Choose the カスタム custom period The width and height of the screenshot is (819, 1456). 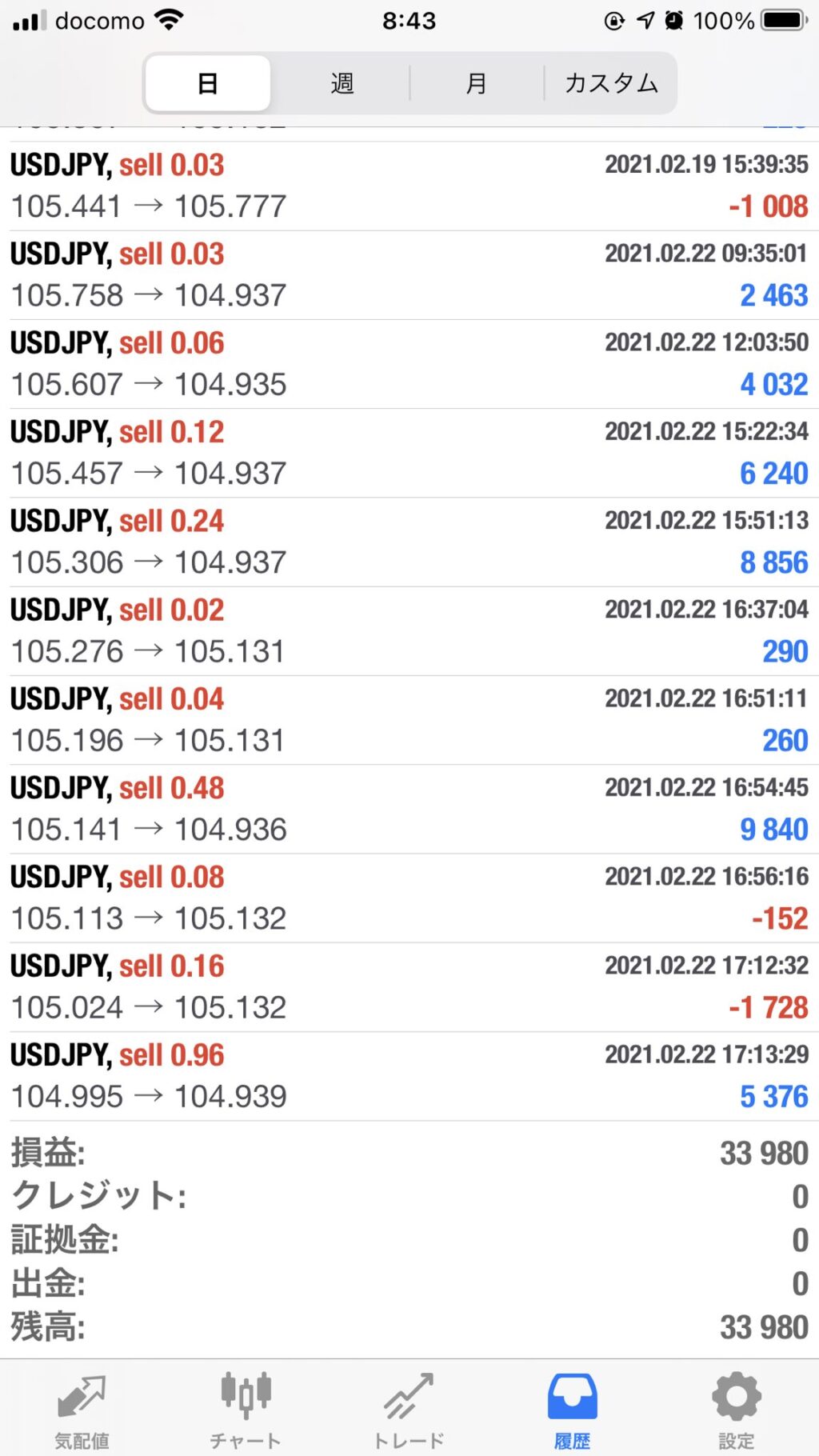point(611,83)
